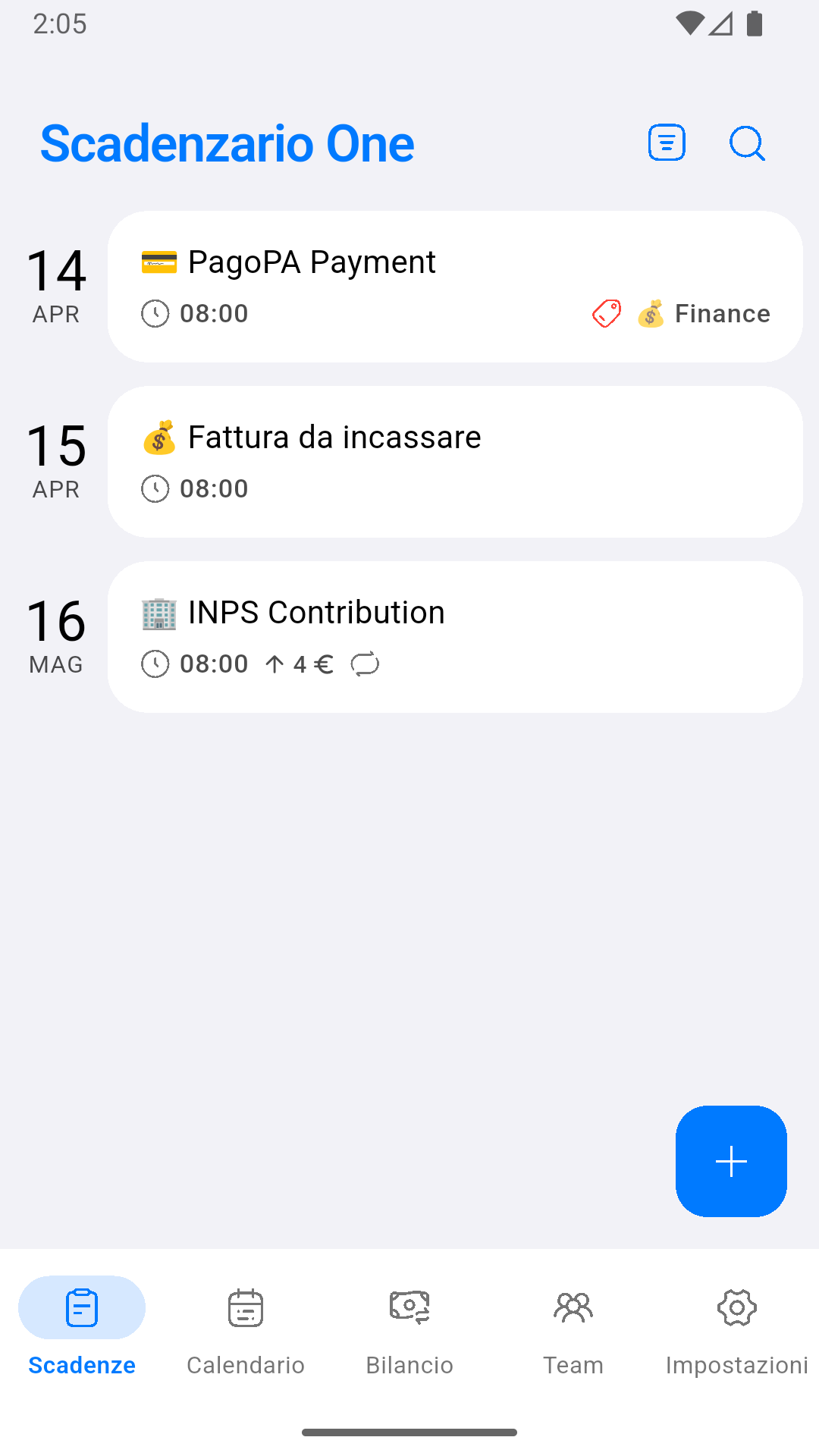Open the Fattura da incassare card
This screenshot has width=819, height=1456.
click(455, 462)
